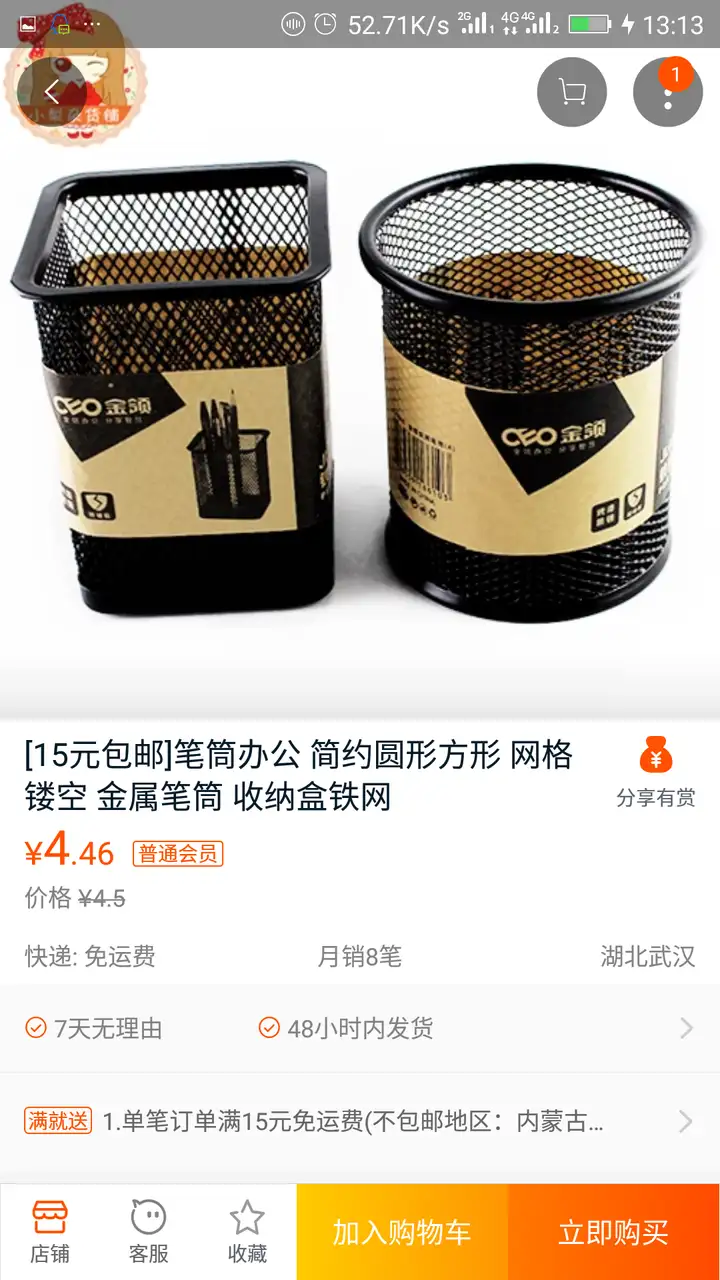Open the shopping cart
Viewport: 720px width, 1280px height.
572,93
